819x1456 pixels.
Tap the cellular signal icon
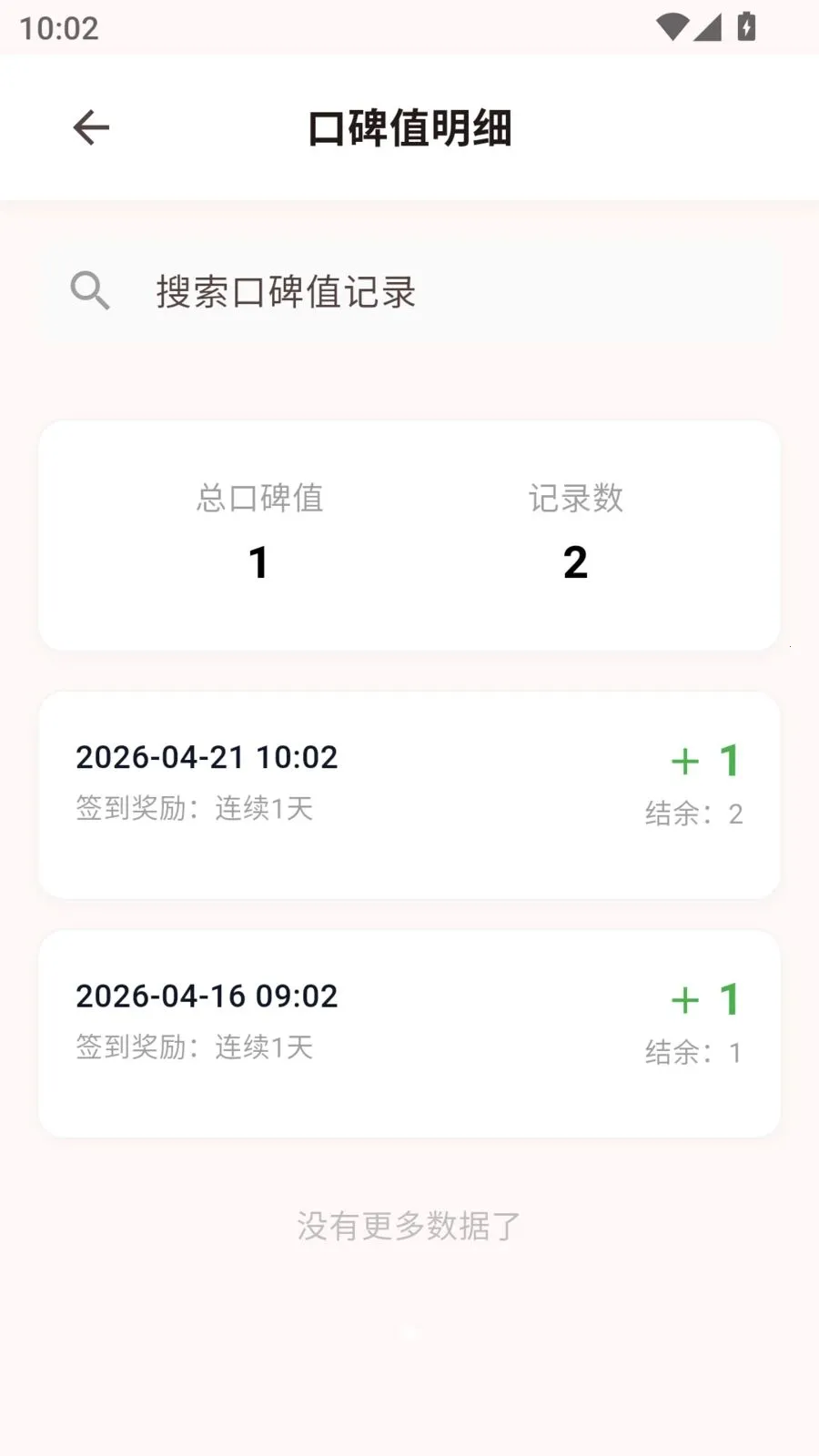click(708, 26)
